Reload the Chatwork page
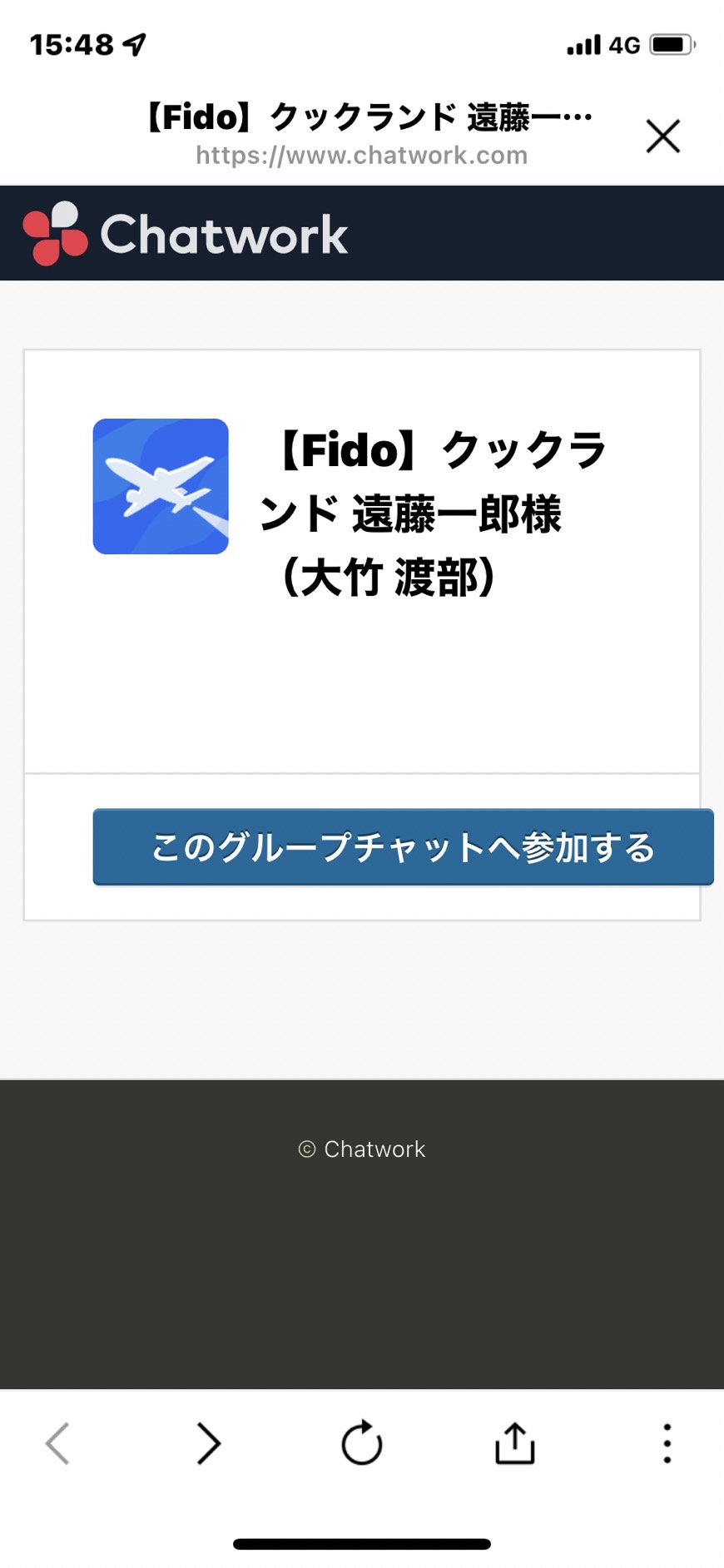This screenshot has height=1568, width=724. (x=362, y=1442)
